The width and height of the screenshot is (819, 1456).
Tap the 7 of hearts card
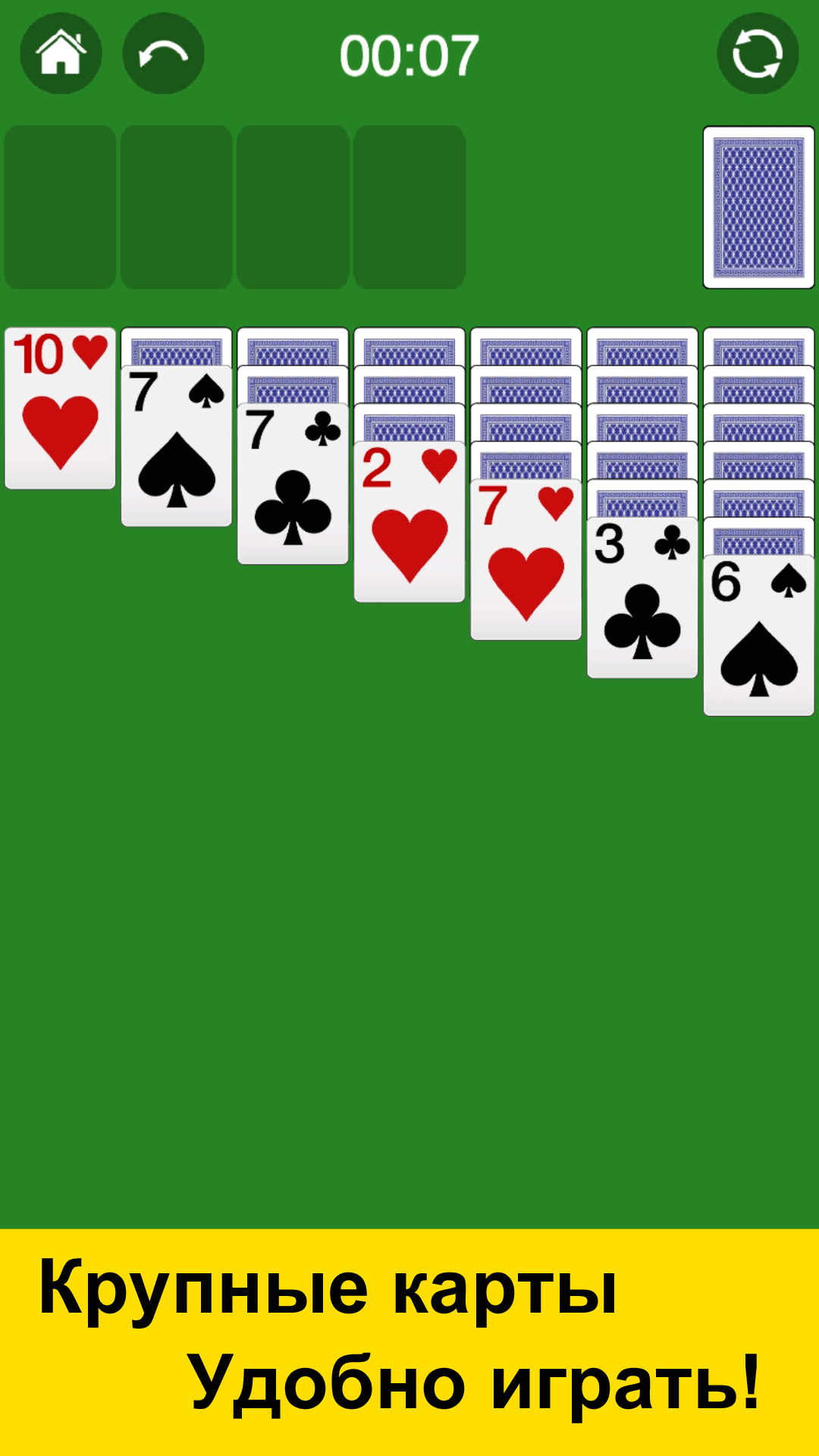[x=526, y=560]
